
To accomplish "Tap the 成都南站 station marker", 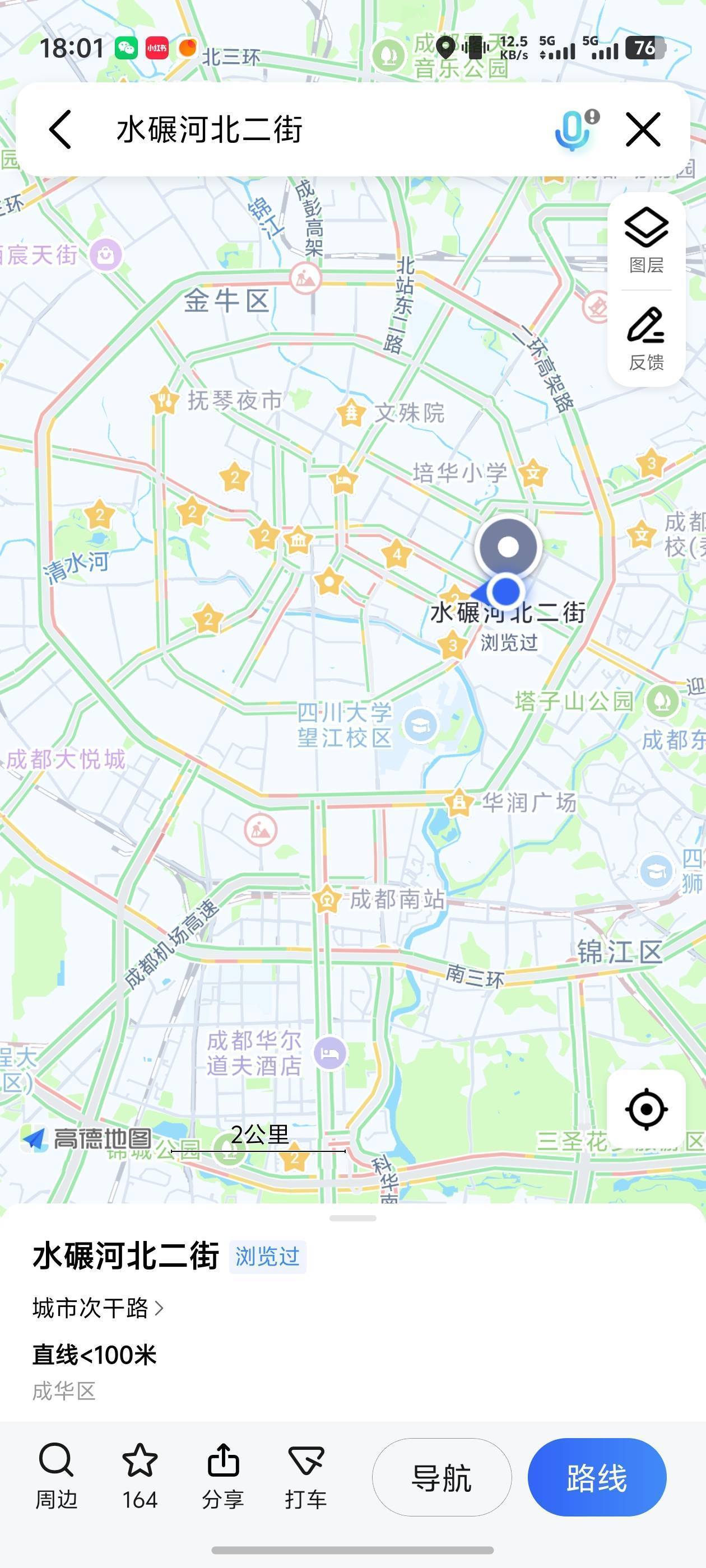I will point(327,899).
